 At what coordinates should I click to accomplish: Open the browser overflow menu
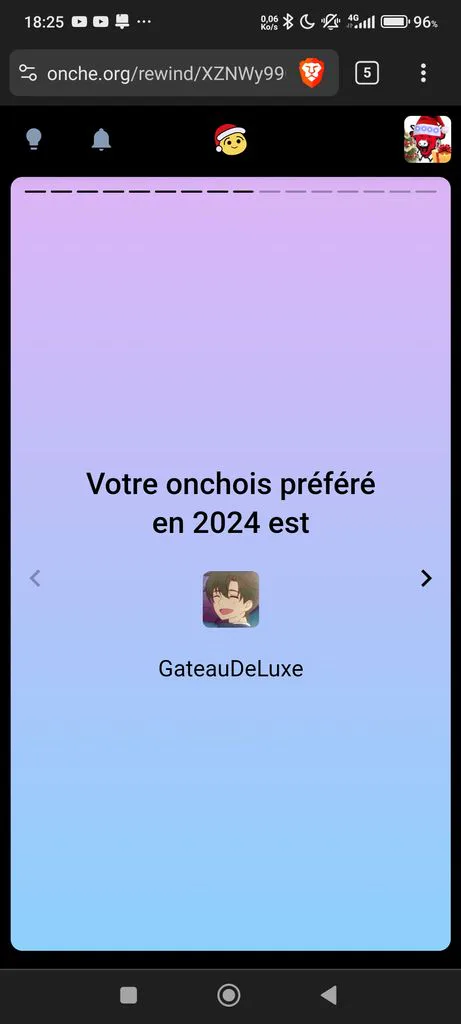tap(423, 73)
